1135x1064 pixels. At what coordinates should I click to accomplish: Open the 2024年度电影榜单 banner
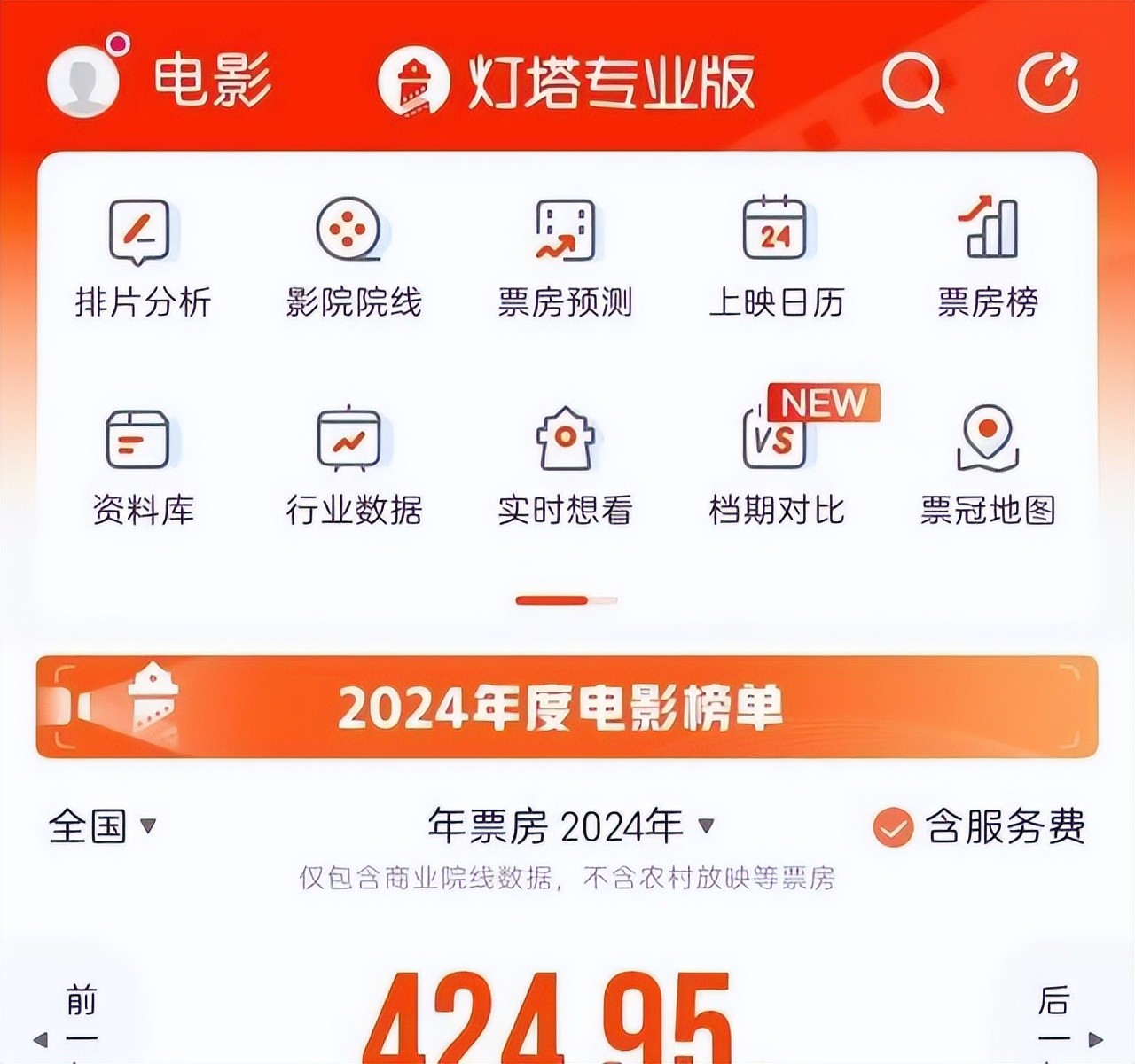(567, 708)
